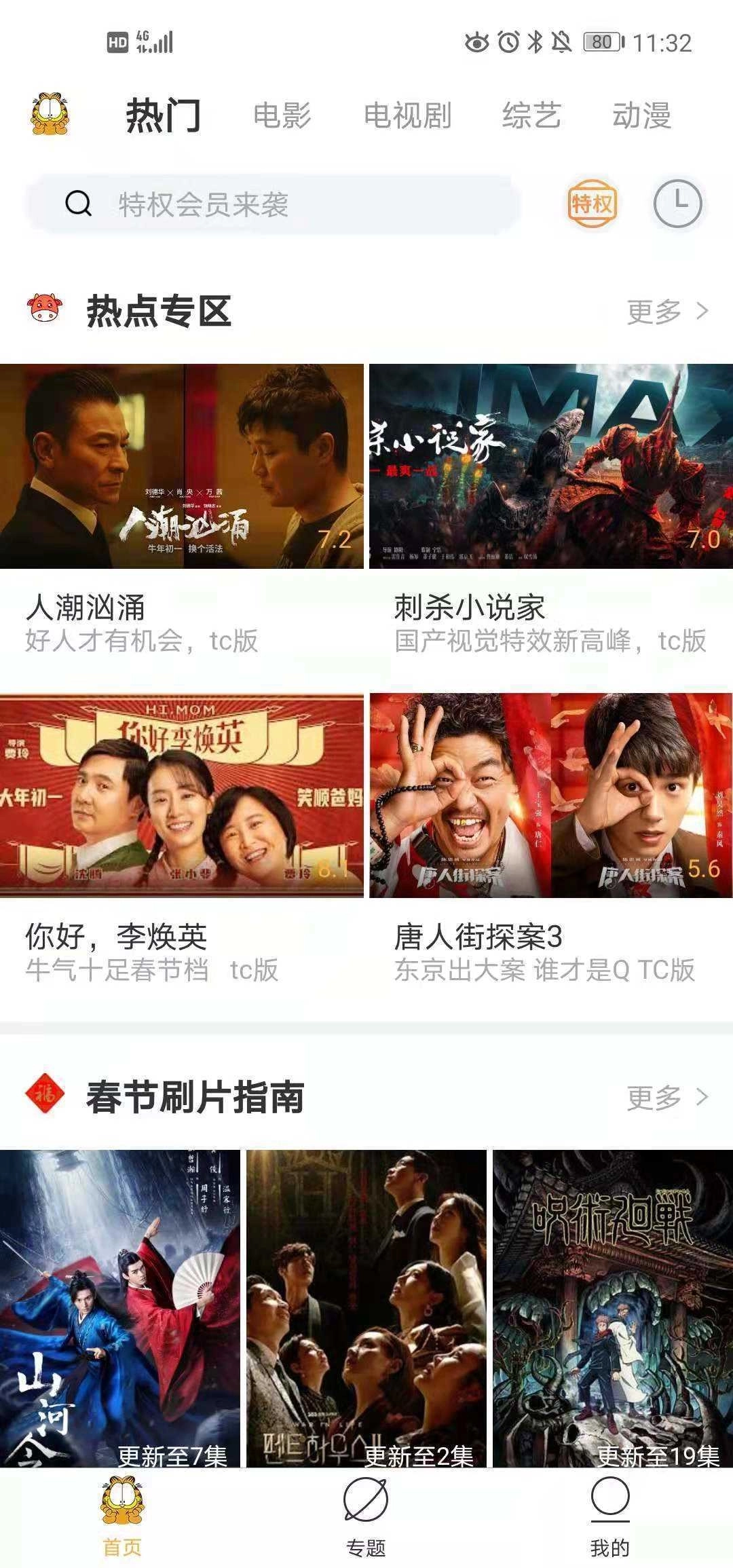Select the 热门 tab
Viewport: 733px width, 1568px height.
163,115
